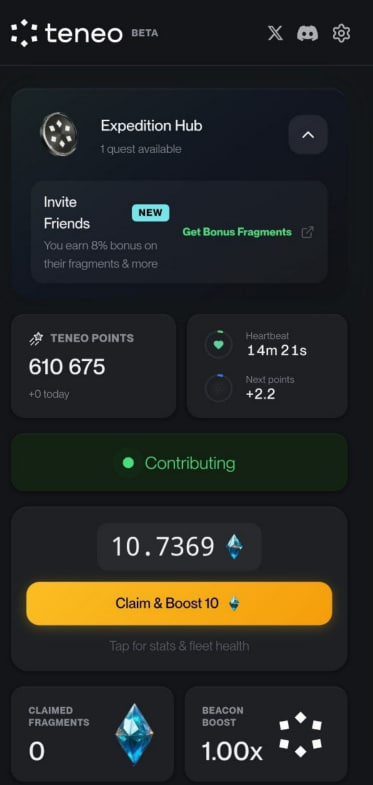Open the Beacon Boost card
Screen dimensions: 373x785
click(266, 733)
